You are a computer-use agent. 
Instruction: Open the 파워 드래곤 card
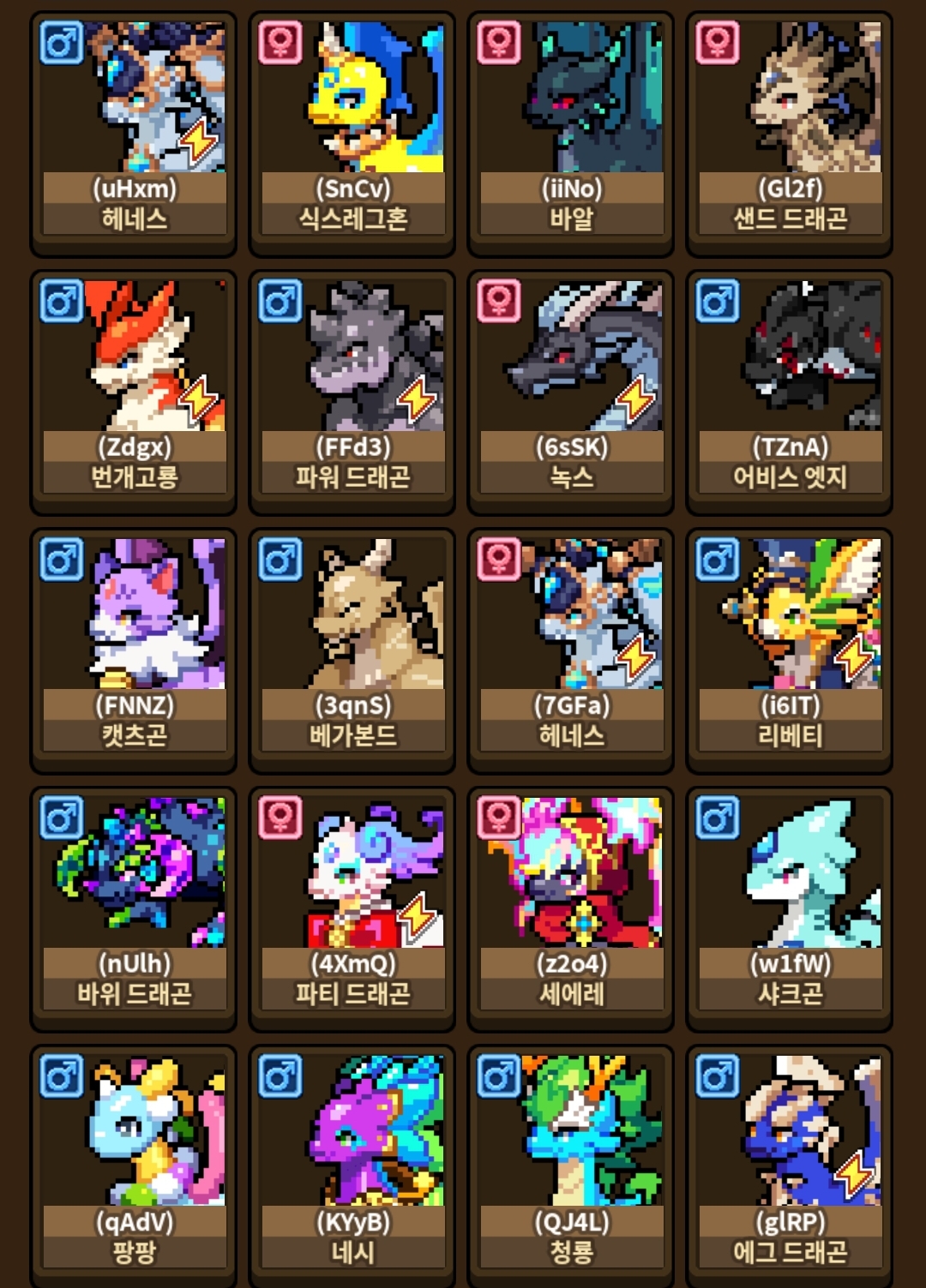352,392
